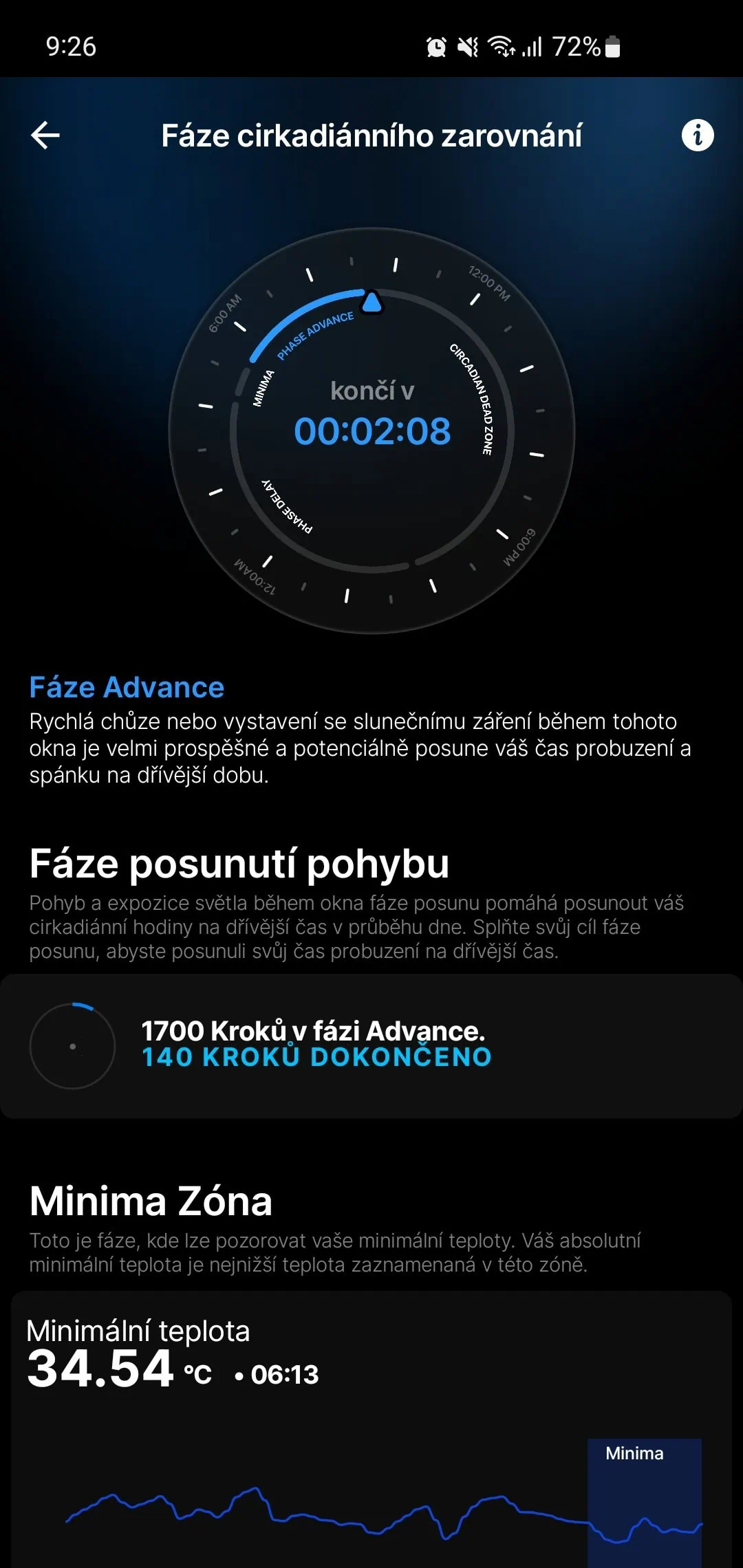This screenshot has height=1568, width=743.
Task: Open the circadian phase info icon
Action: [x=697, y=135]
